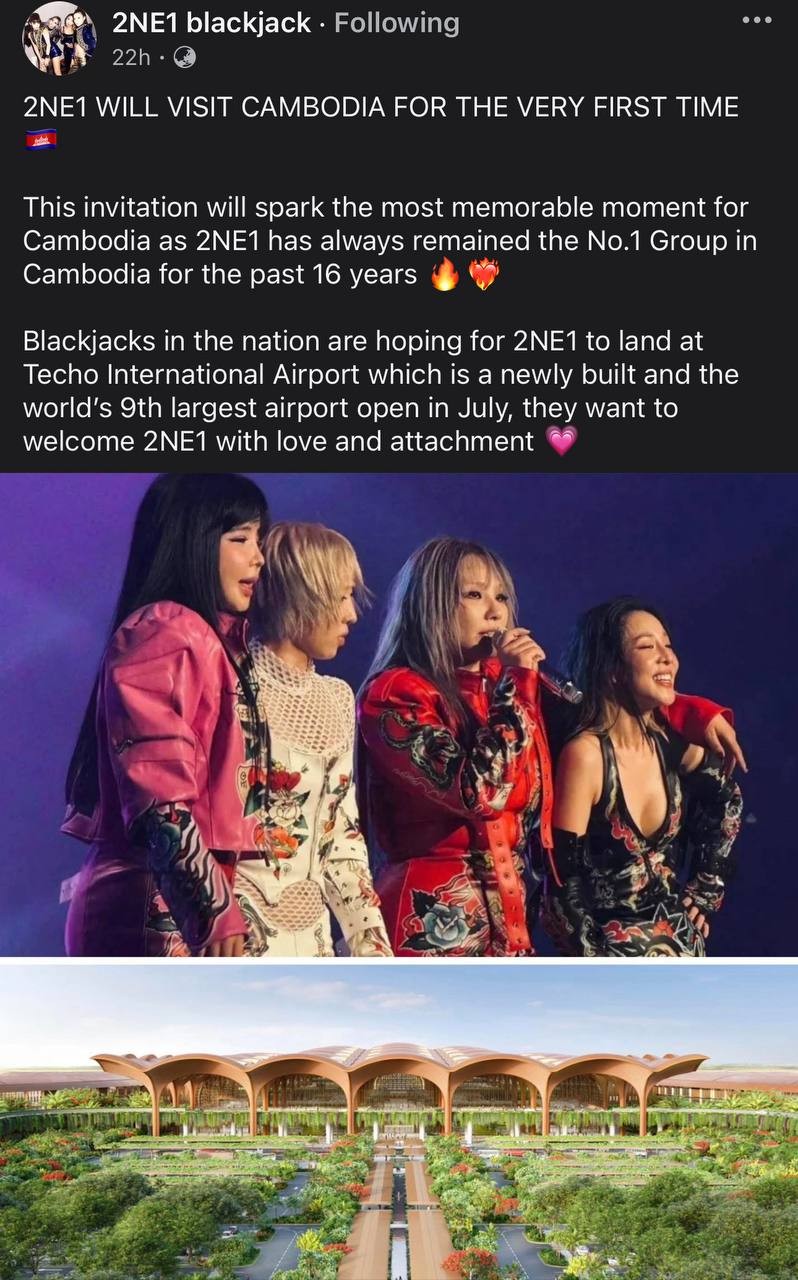View the Techo International Airport photo
Viewport: 798px width, 1280px height.
pyautogui.click(x=399, y=1120)
